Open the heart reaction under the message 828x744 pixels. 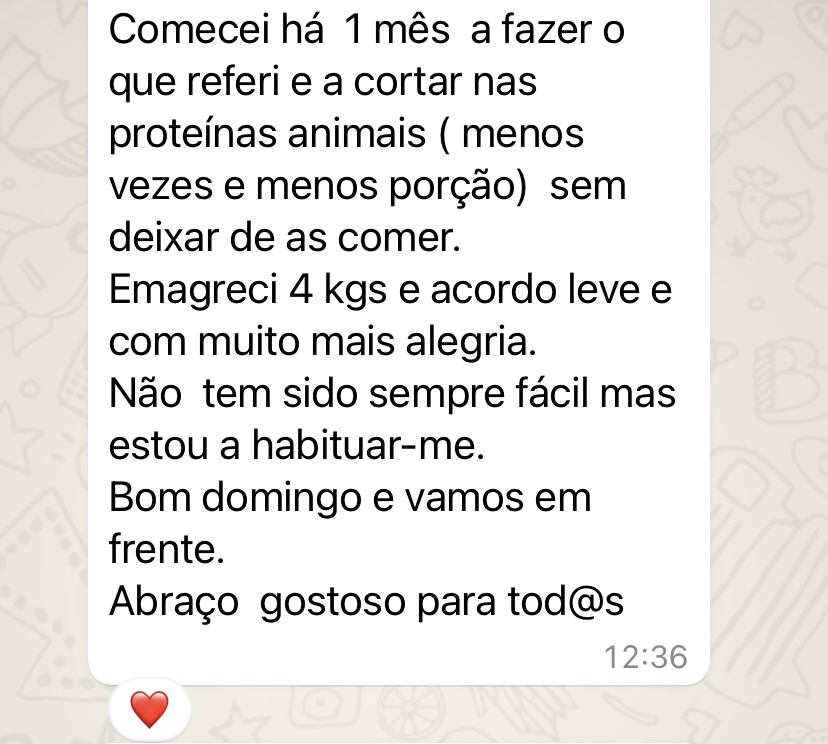point(149,710)
